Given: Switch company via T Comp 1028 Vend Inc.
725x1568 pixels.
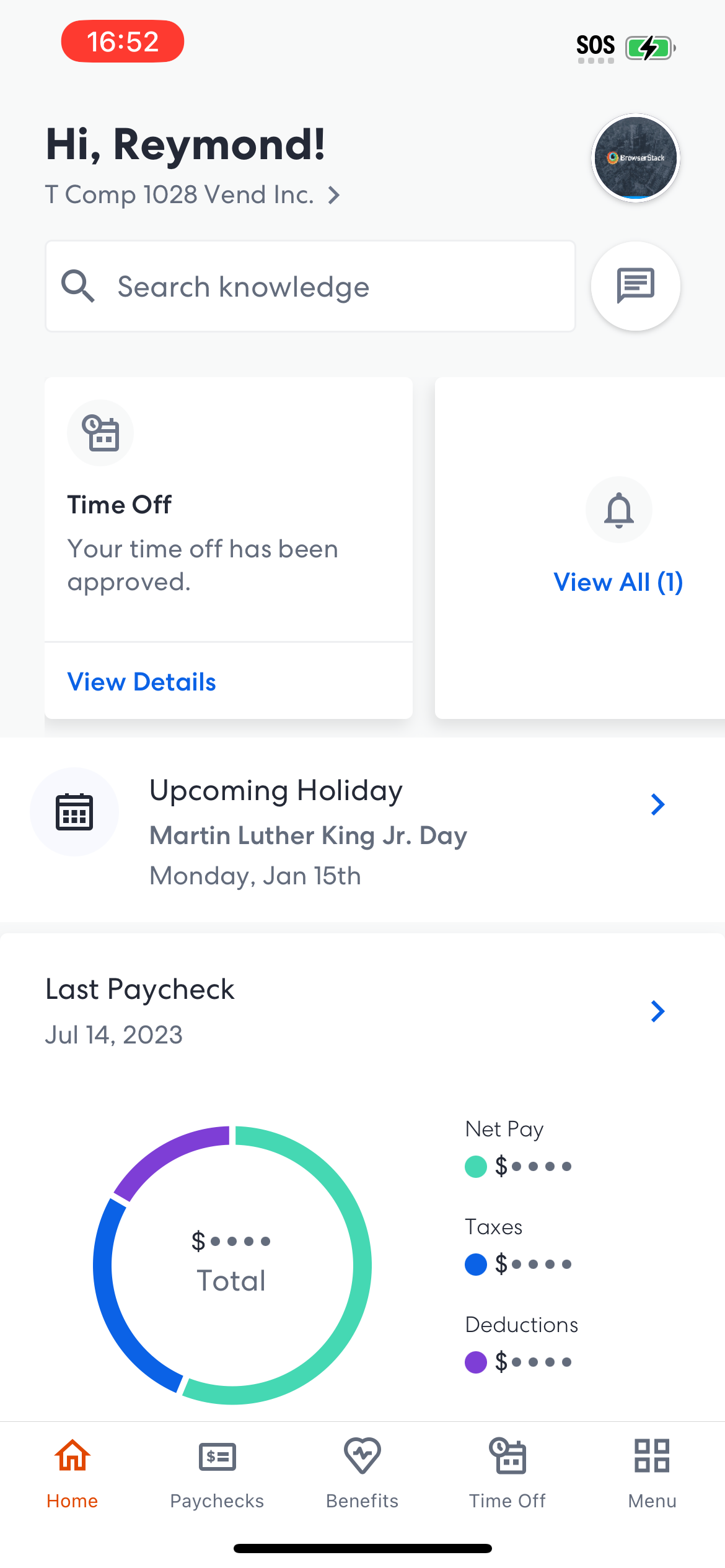Looking at the screenshot, I should (192, 195).
